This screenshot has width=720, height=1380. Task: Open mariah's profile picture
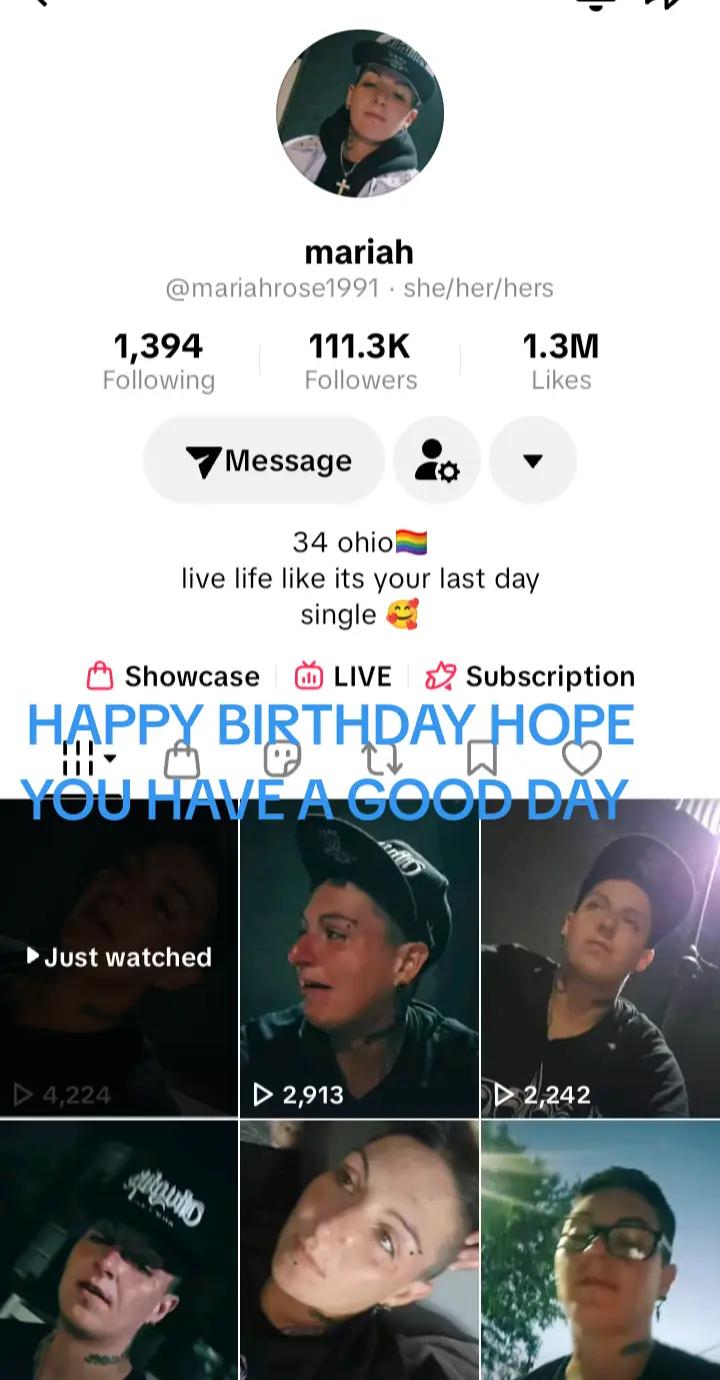(360, 113)
